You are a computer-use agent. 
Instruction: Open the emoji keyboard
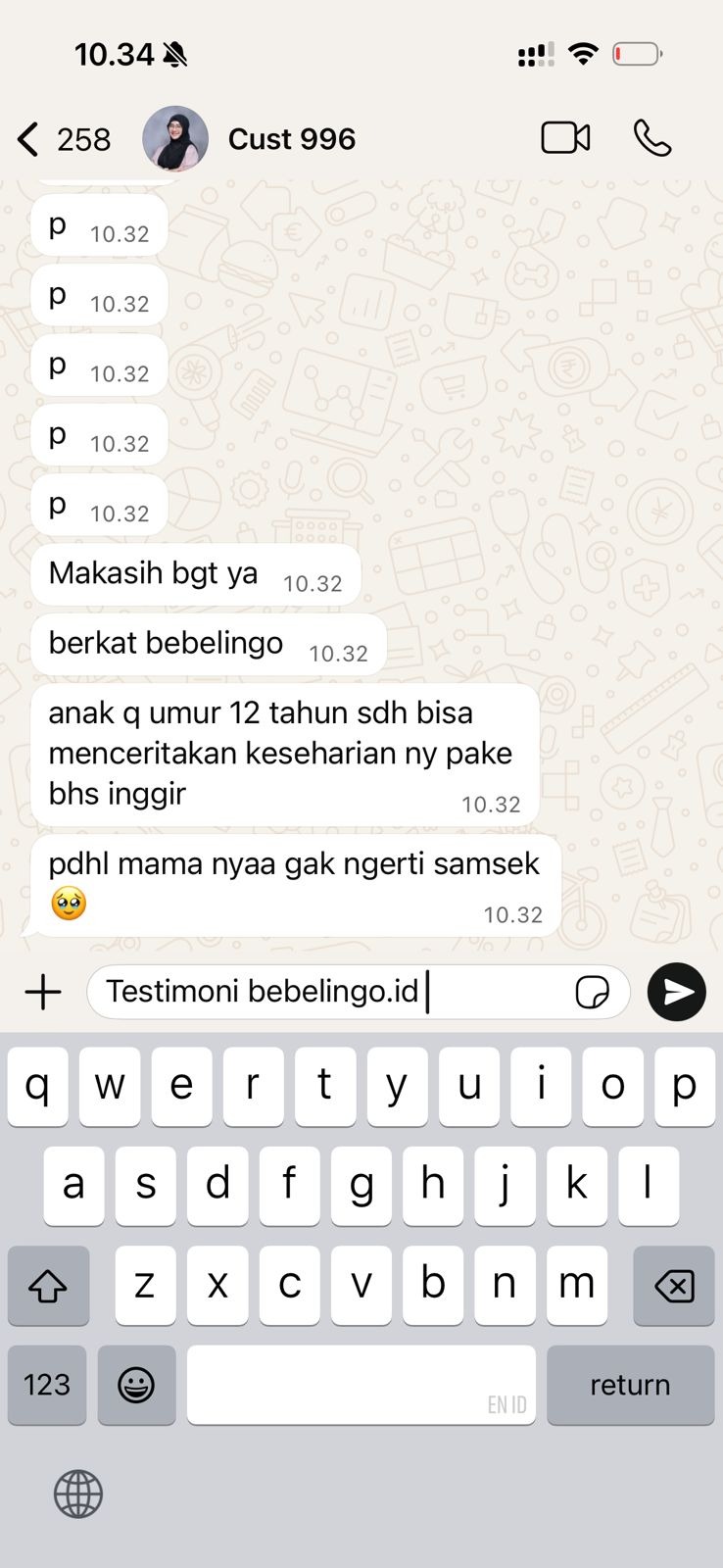coord(136,1385)
